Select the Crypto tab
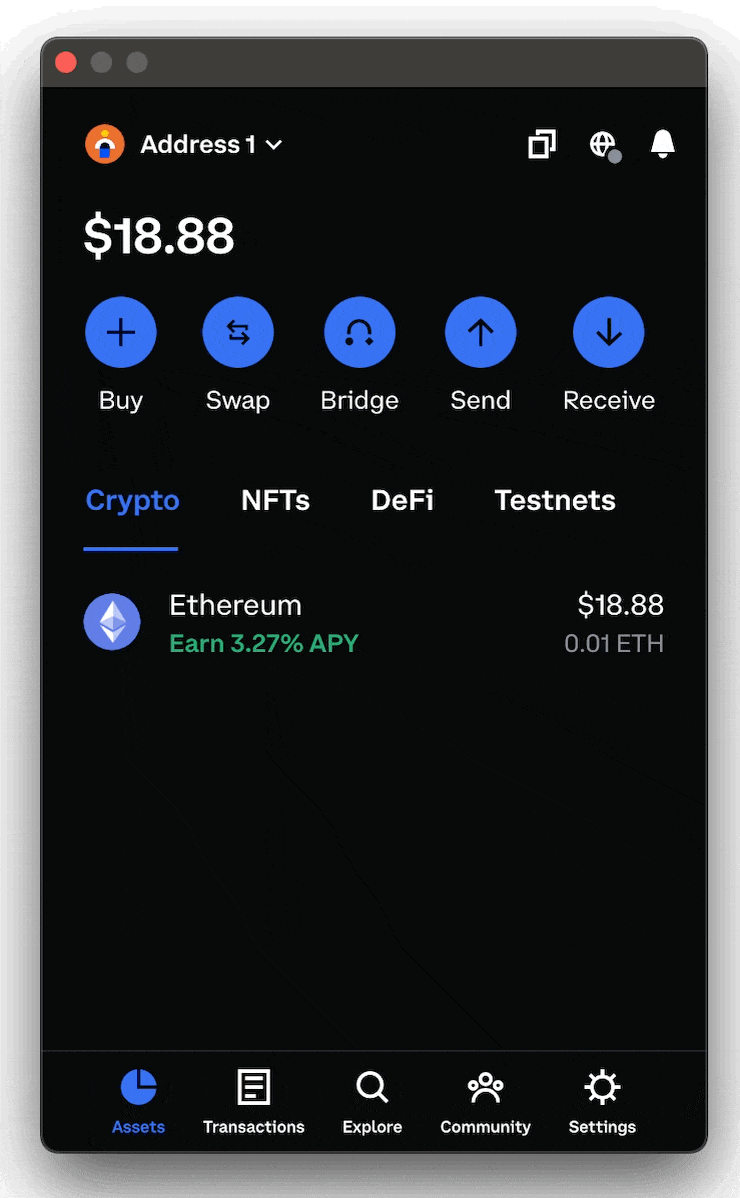The width and height of the screenshot is (740, 1198). 132,500
